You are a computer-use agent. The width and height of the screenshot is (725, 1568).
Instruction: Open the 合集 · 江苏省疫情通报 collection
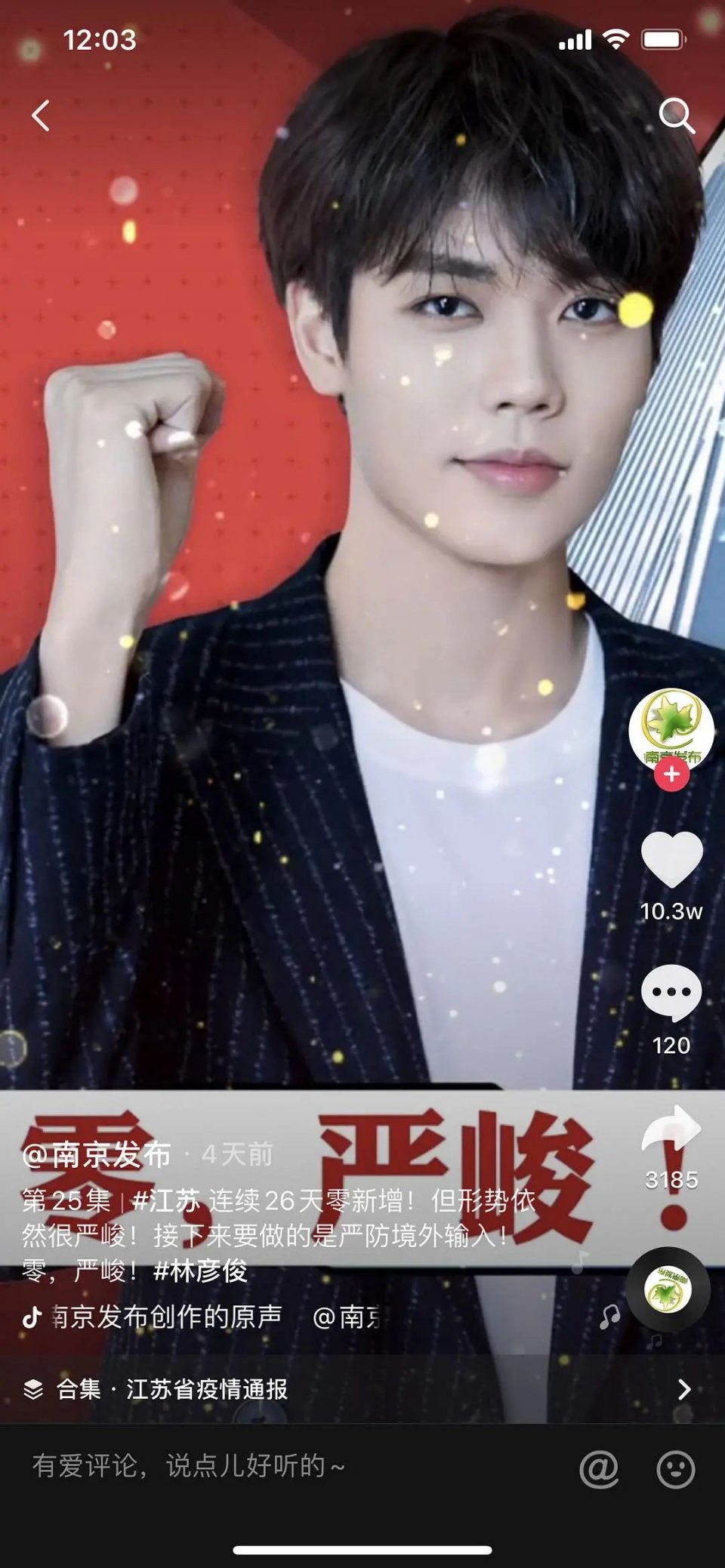click(362, 1389)
